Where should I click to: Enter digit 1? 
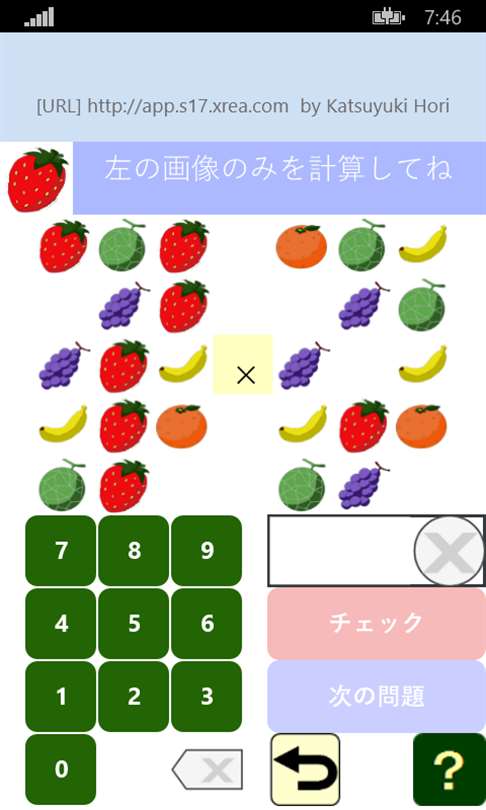point(60,696)
